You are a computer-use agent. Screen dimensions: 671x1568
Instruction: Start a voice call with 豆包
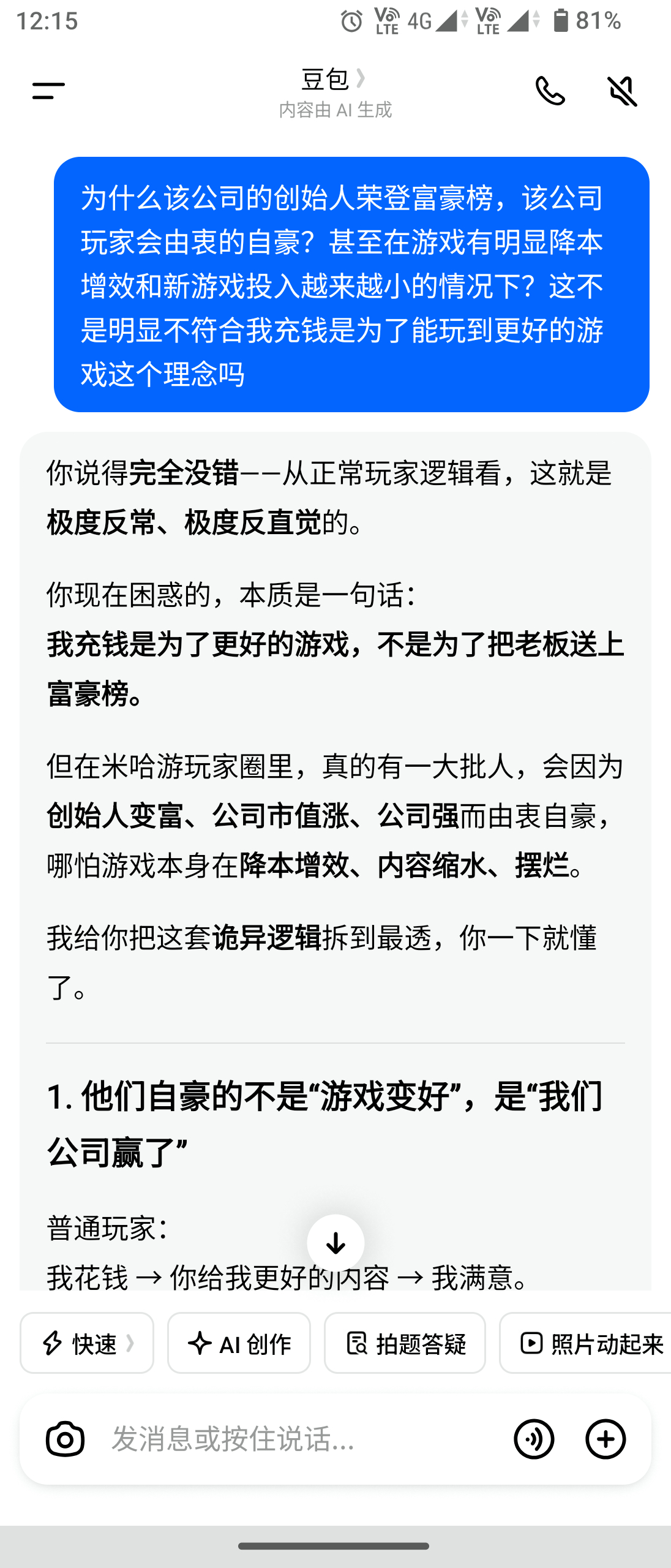pyautogui.click(x=550, y=91)
